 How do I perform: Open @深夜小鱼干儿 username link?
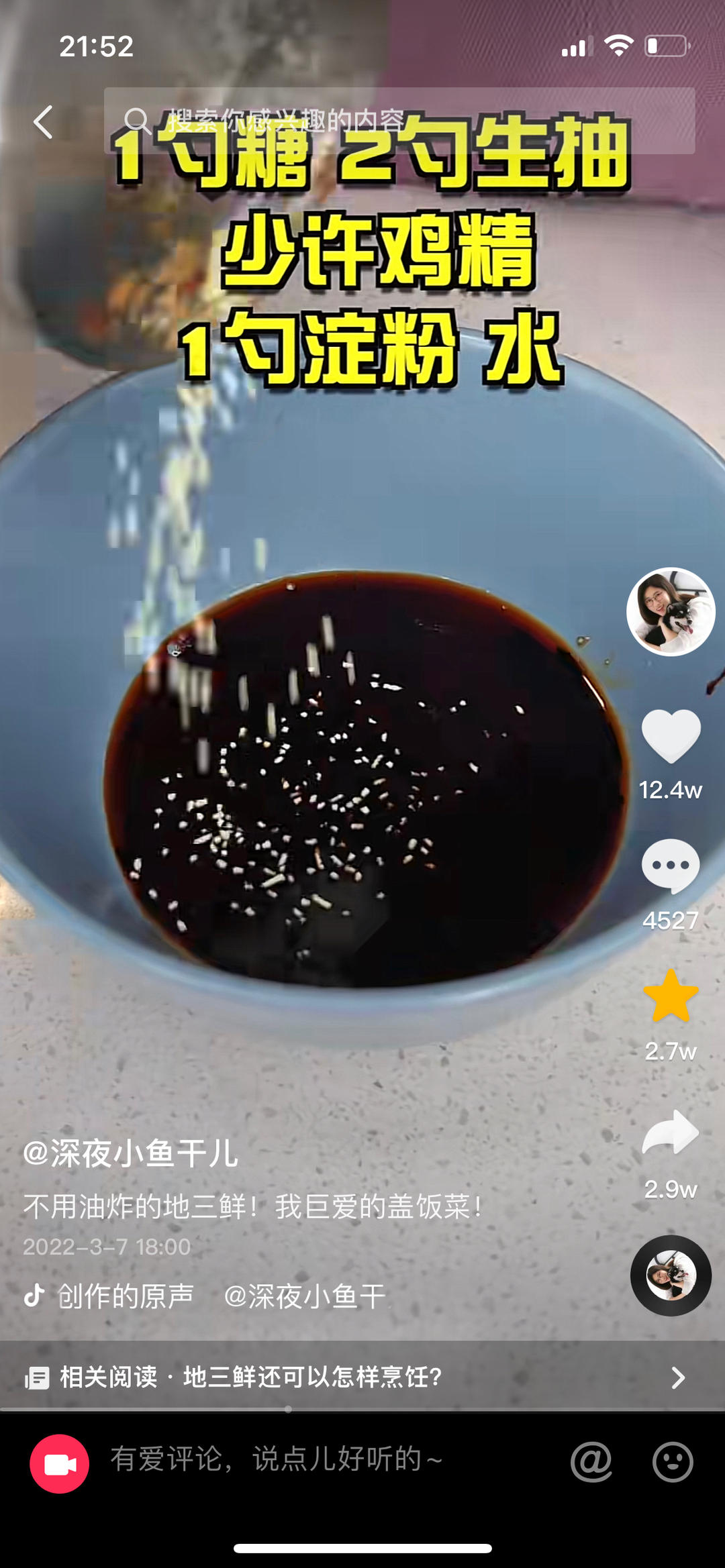[131, 1153]
